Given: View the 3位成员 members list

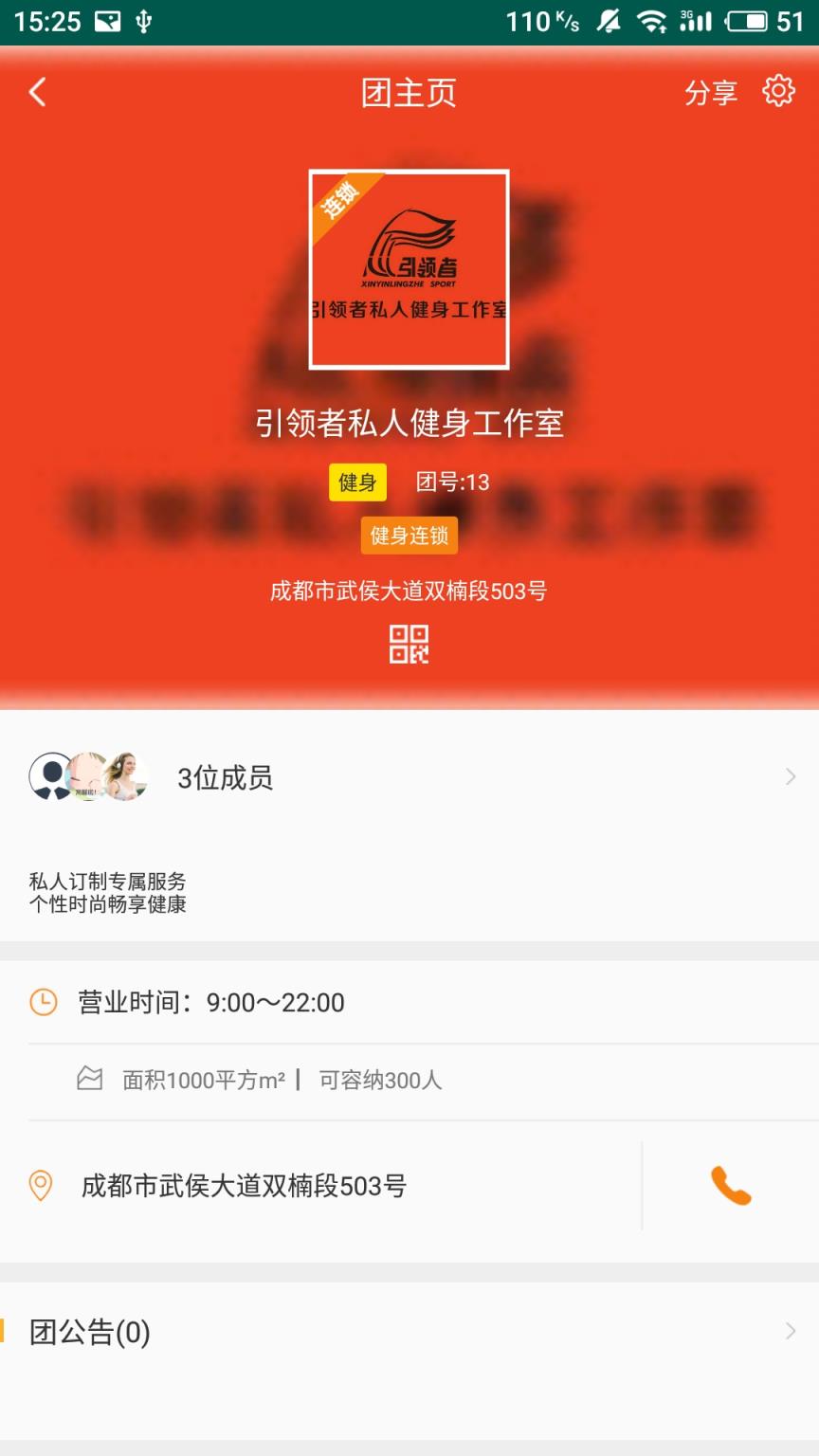Looking at the screenshot, I should 409,777.
